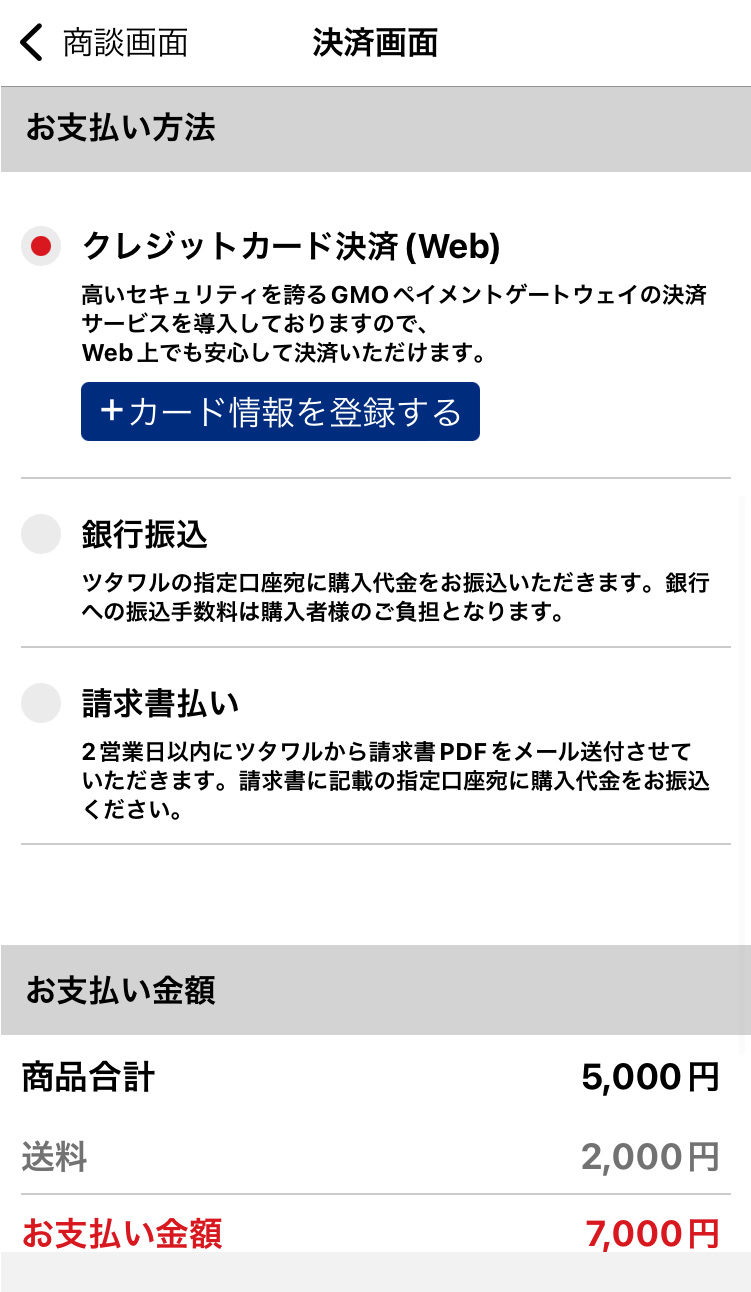
Task: Choose 銀行振込 as payment method
Action: click(x=41, y=534)
